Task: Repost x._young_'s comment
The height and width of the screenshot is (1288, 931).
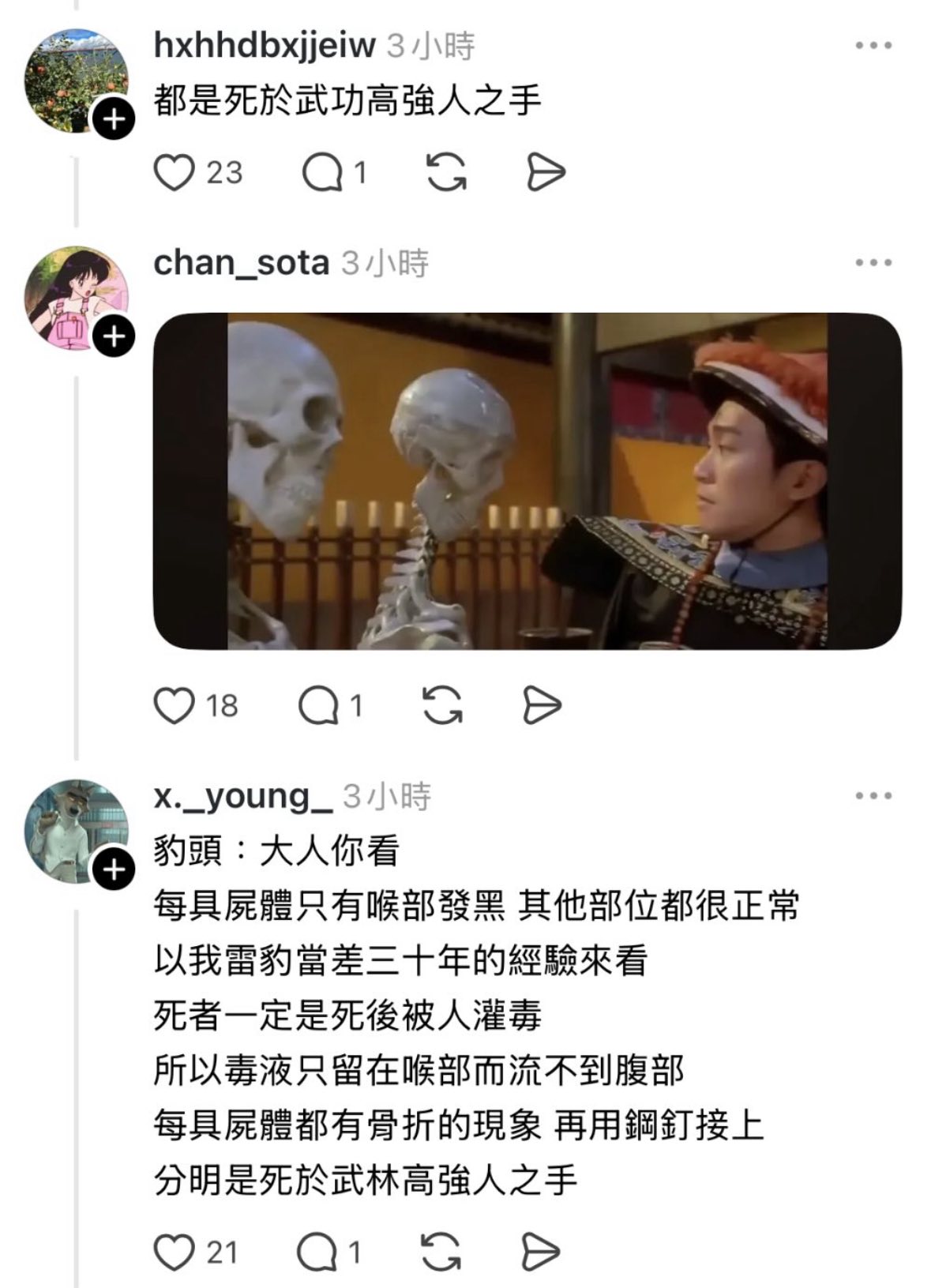Action: [x=441, y=1252]
